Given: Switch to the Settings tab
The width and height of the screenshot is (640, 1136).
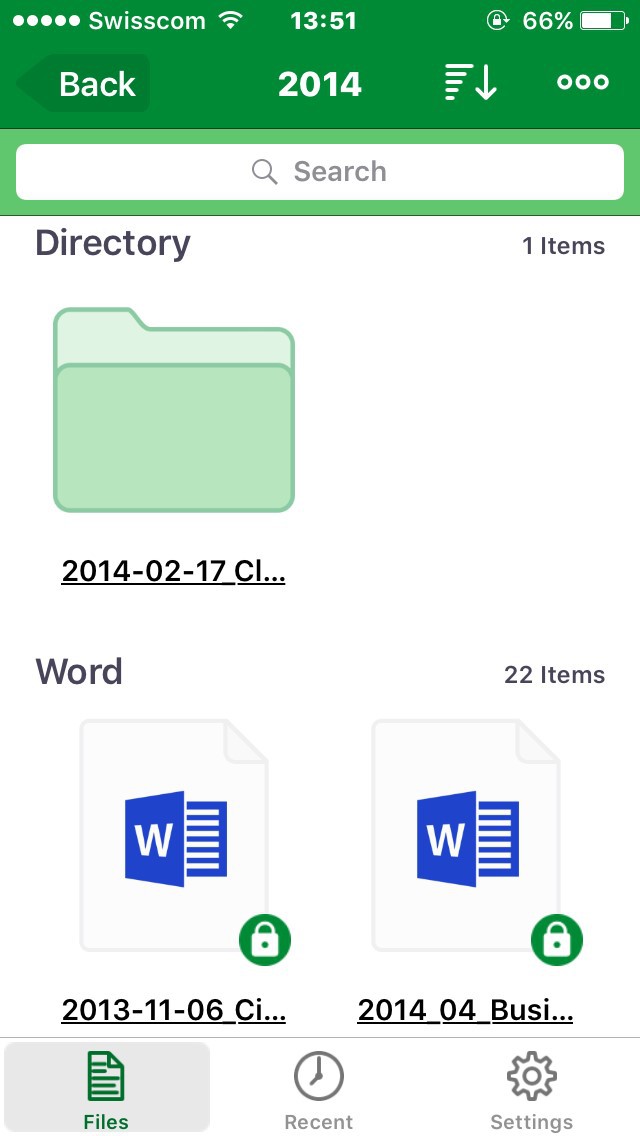Looking at the screenshot, I should click(531, 1090).
